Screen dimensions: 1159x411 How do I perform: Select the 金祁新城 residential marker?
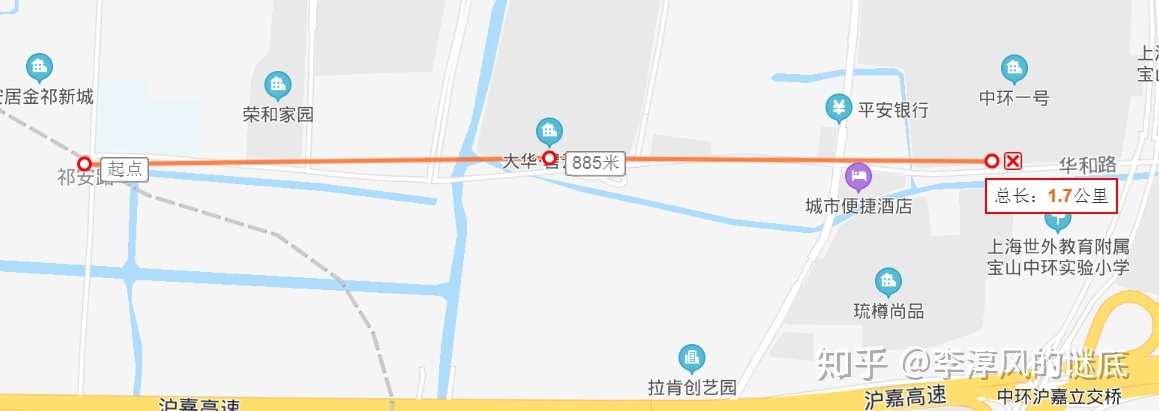pos(39,68)
